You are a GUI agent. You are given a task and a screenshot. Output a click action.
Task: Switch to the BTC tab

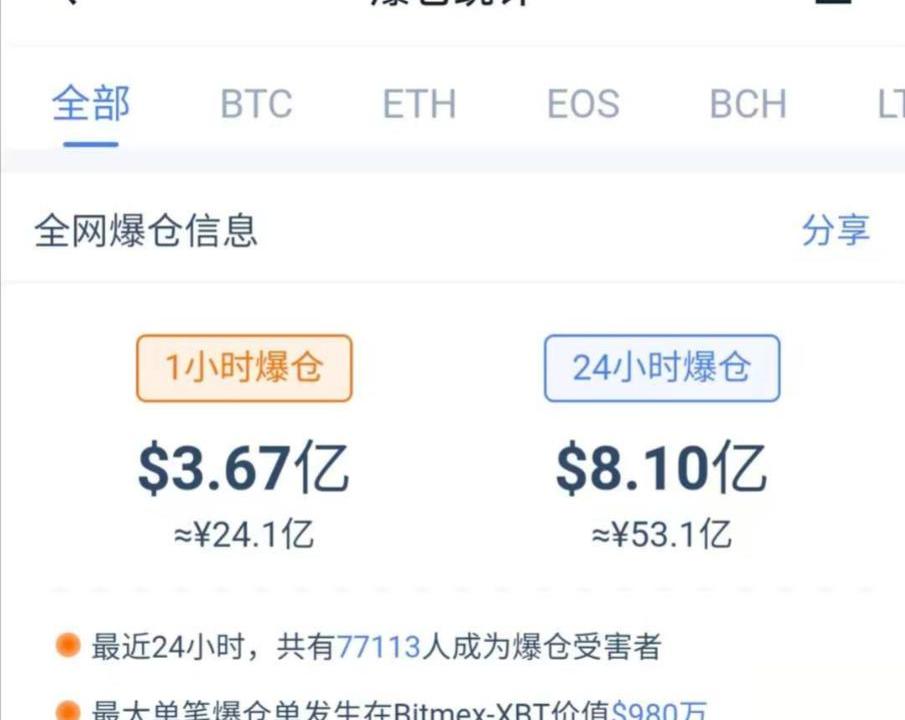256,104
